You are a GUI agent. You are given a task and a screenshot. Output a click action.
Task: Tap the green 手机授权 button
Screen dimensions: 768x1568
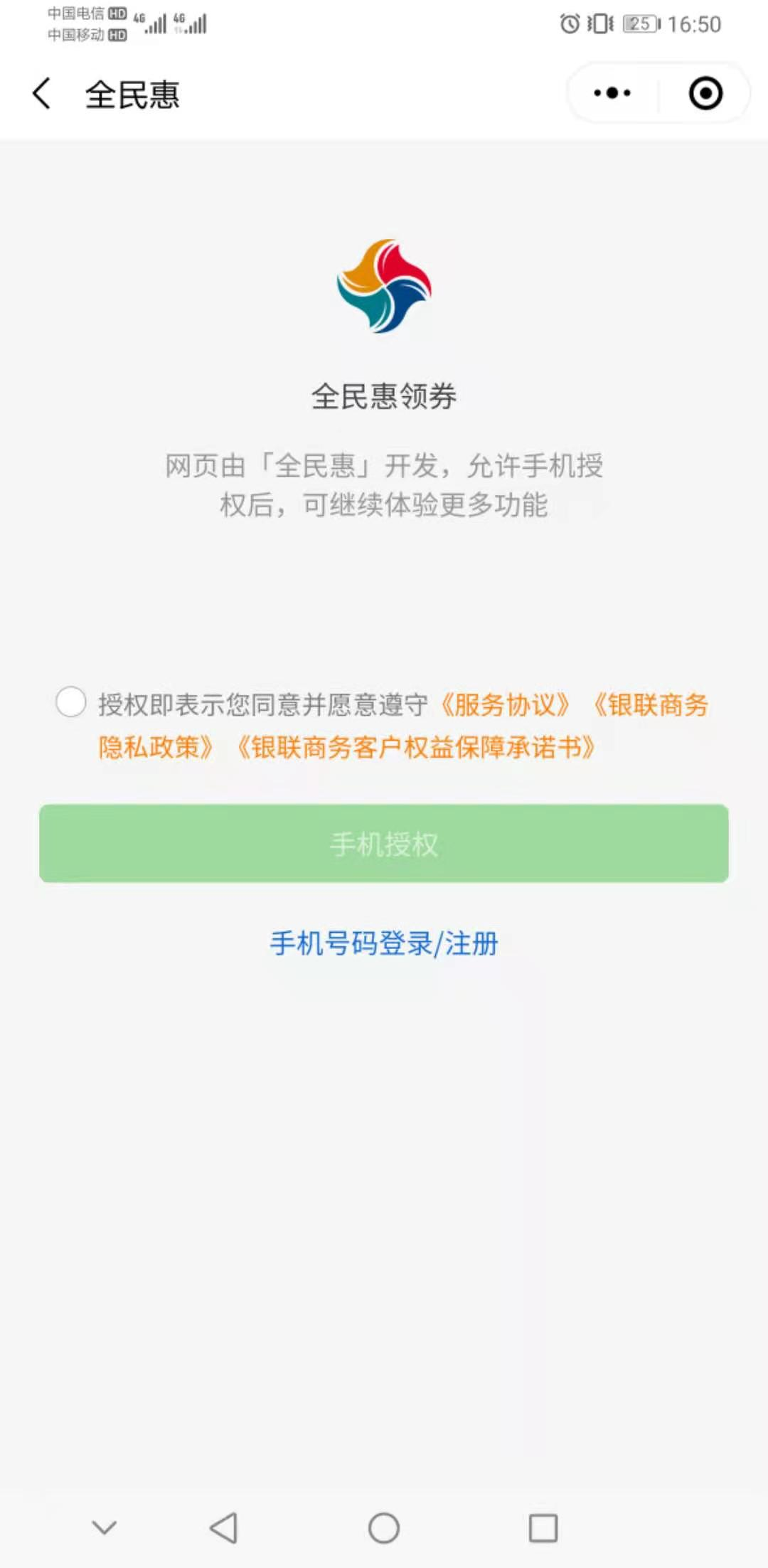pyautogui.click(x=384, y=844)
